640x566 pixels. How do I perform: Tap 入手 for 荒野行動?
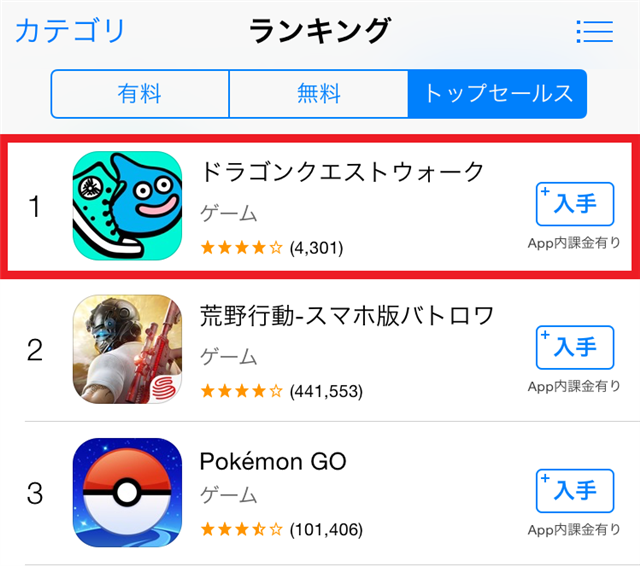click(x=575, y=348)
